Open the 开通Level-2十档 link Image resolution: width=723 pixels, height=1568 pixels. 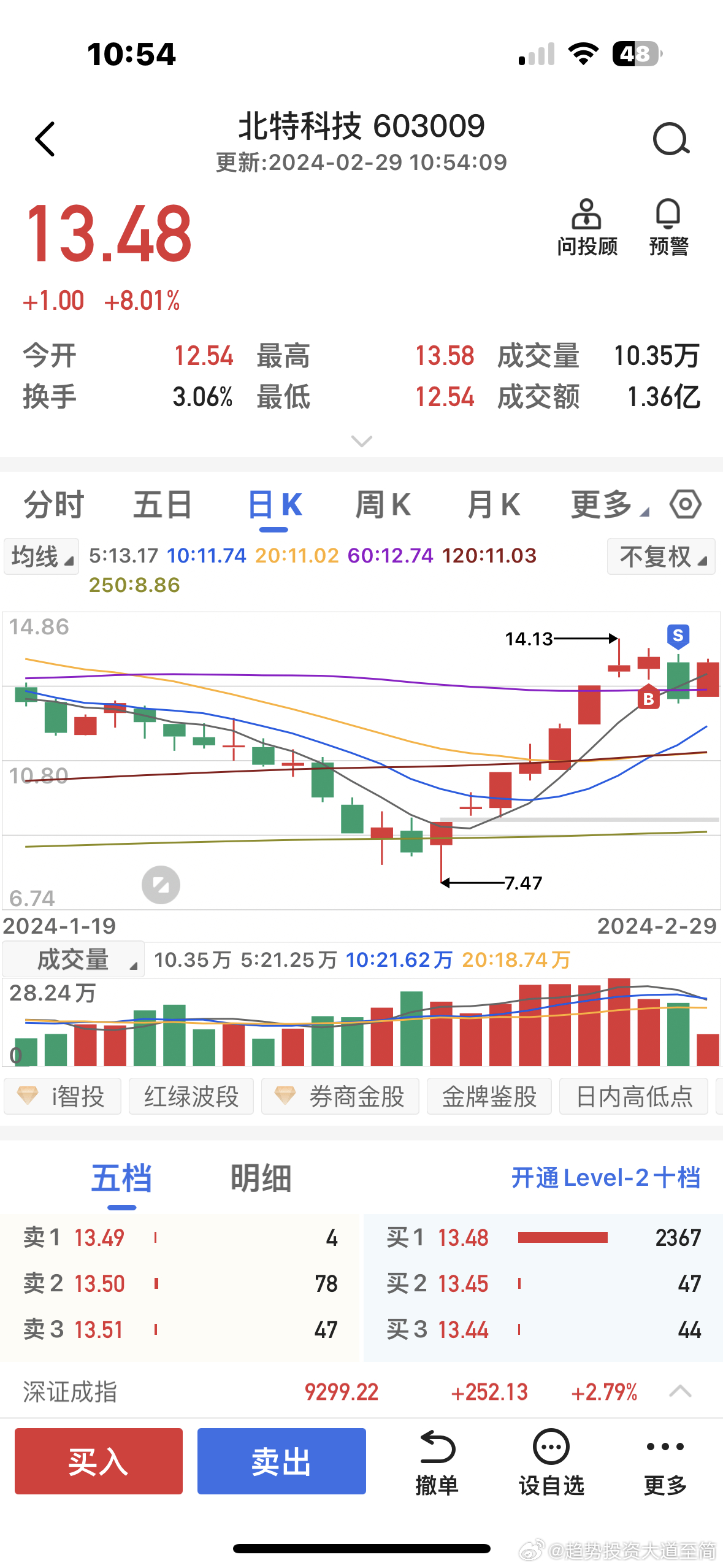pyautogui.click(x=605, y=1178)
